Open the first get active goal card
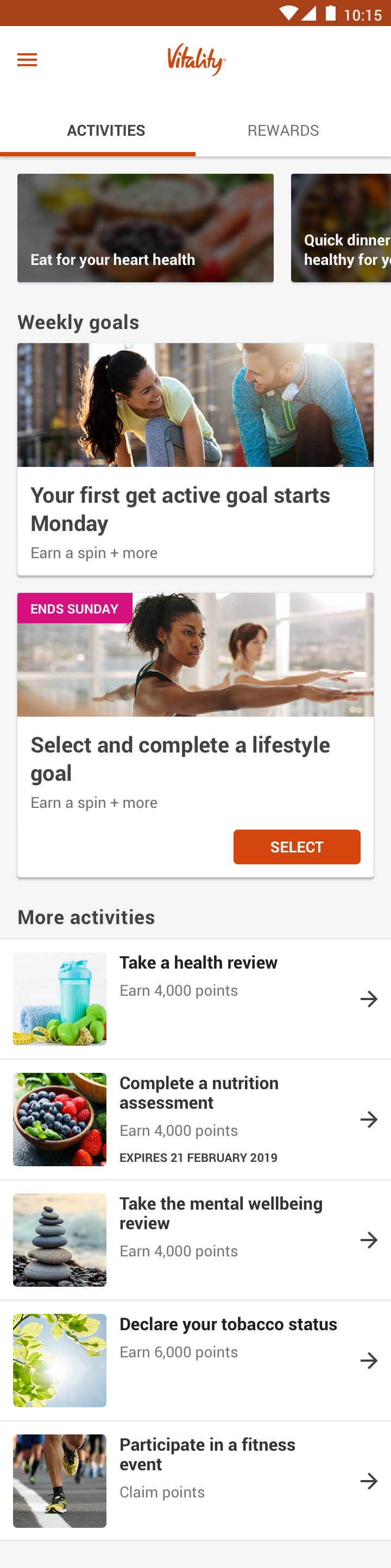This screenshot has width=391, height=1568. point(195,459)
